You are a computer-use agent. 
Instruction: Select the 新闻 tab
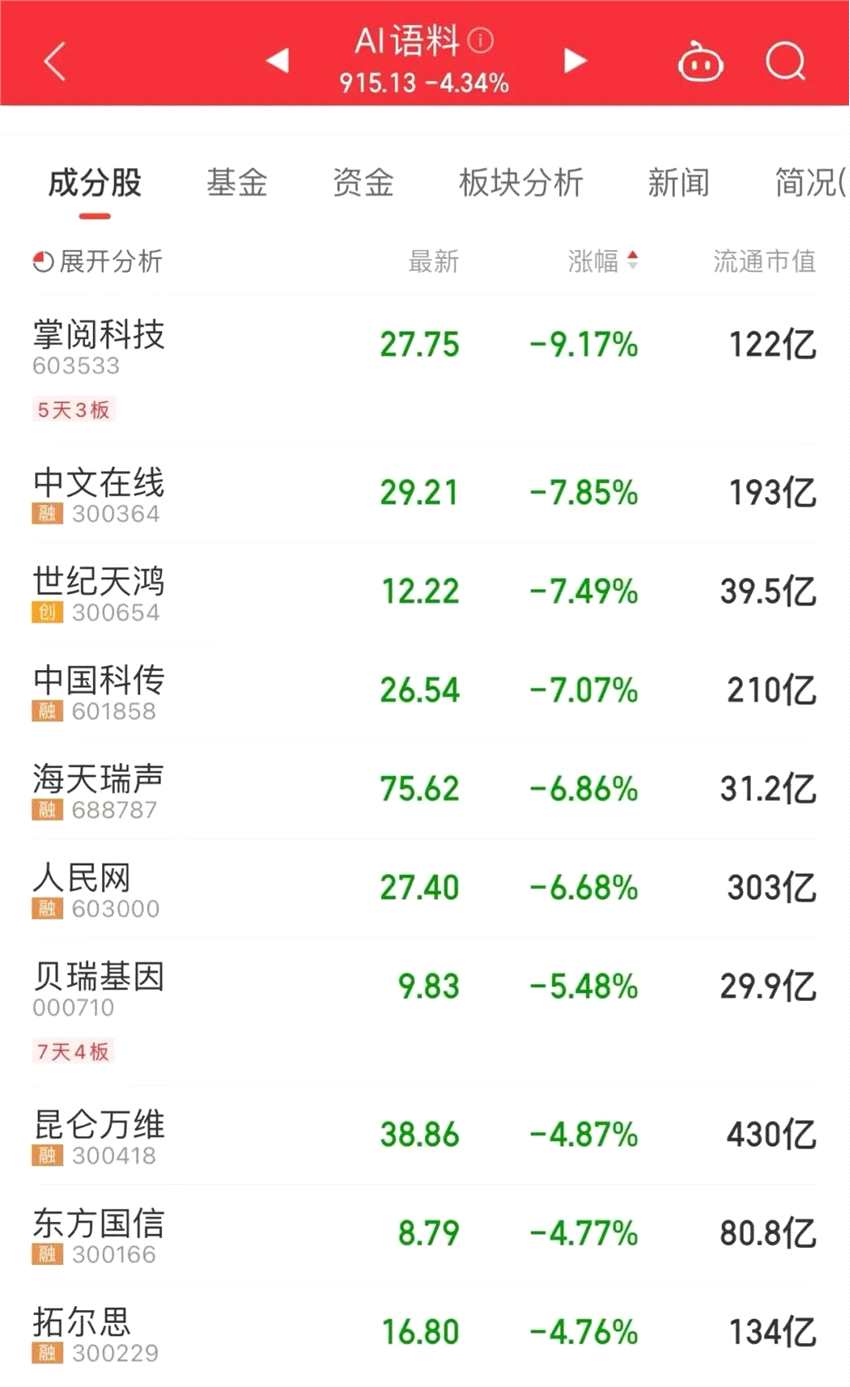pos(678,183)
